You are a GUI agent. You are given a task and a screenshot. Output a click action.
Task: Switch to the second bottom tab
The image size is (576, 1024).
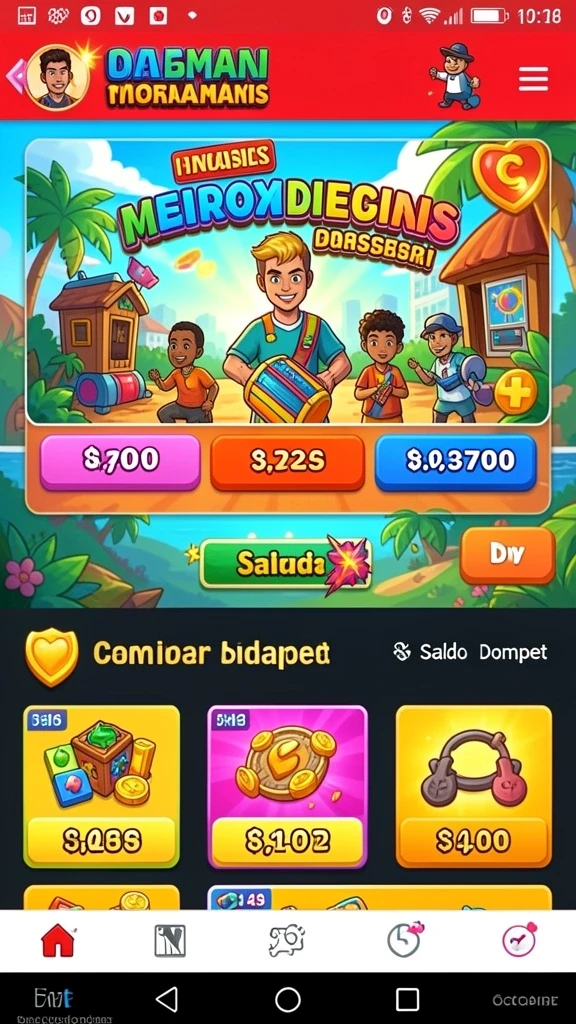(170, 941)
